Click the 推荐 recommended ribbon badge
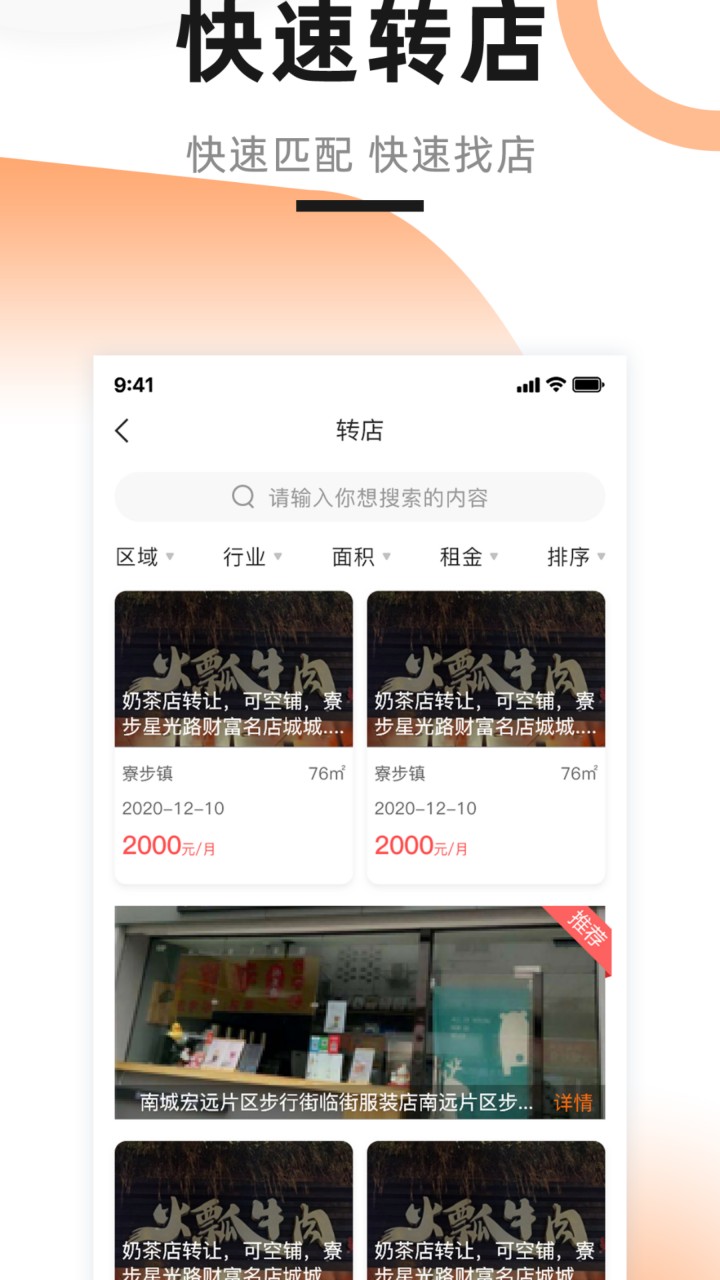 tap(588, 932)
